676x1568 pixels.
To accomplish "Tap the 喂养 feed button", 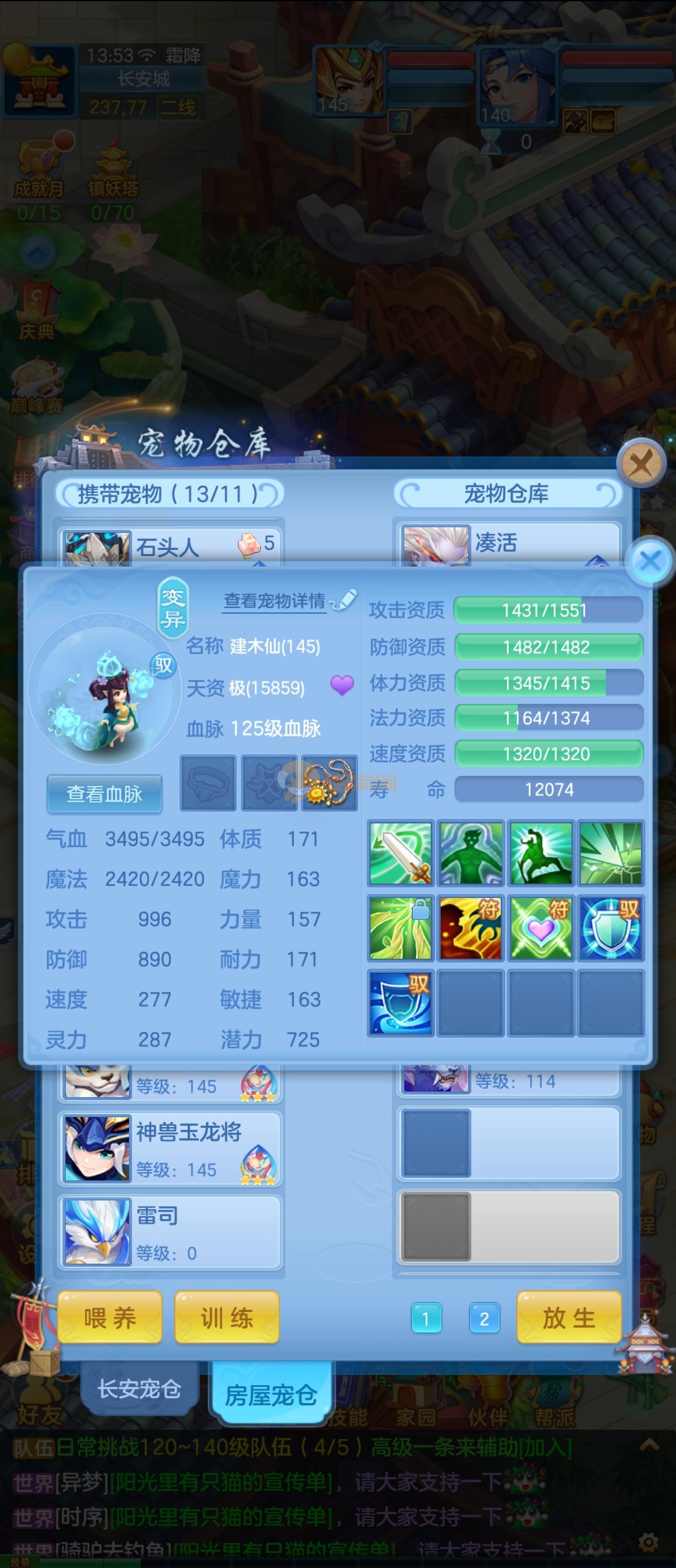I will (x=110, y=1318).
